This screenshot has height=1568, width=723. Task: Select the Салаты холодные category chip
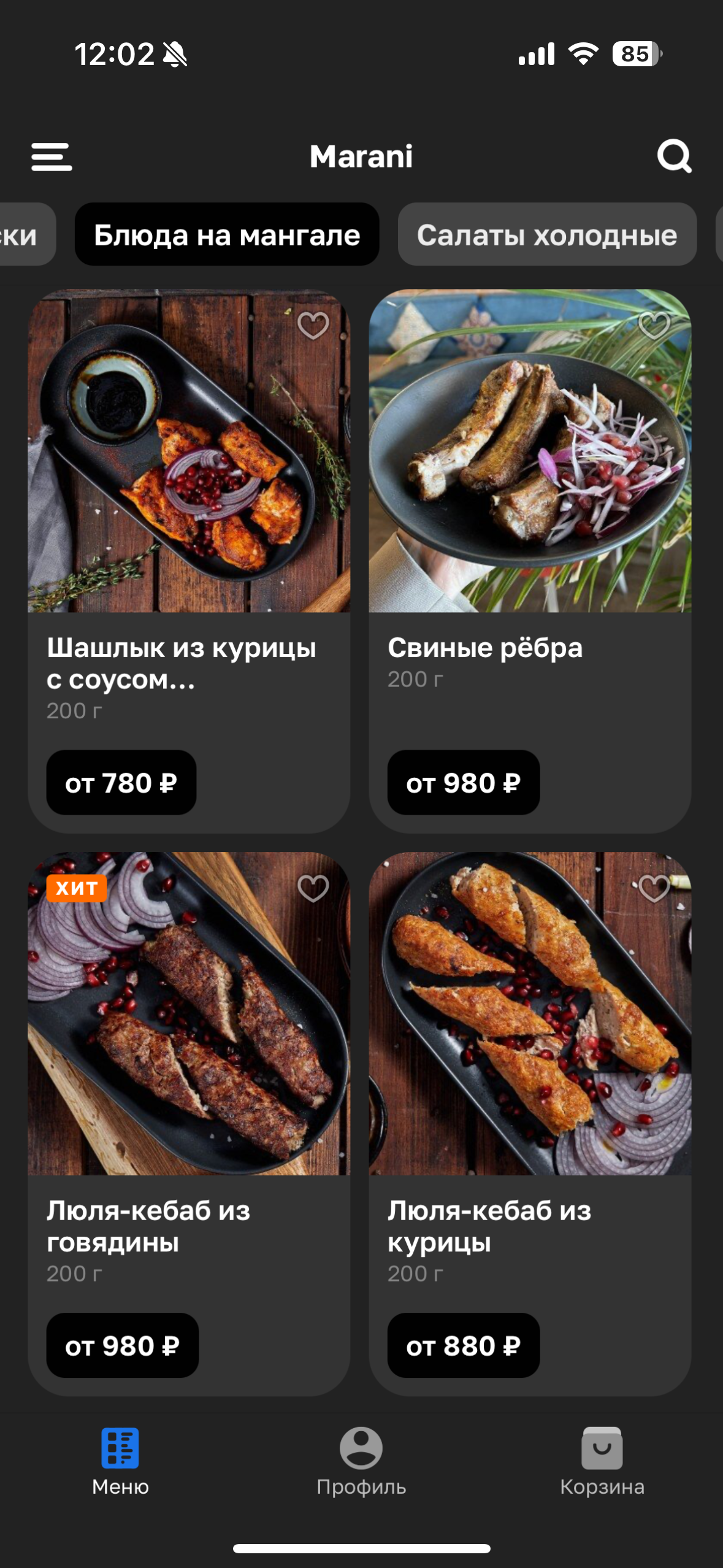[546, 234]
